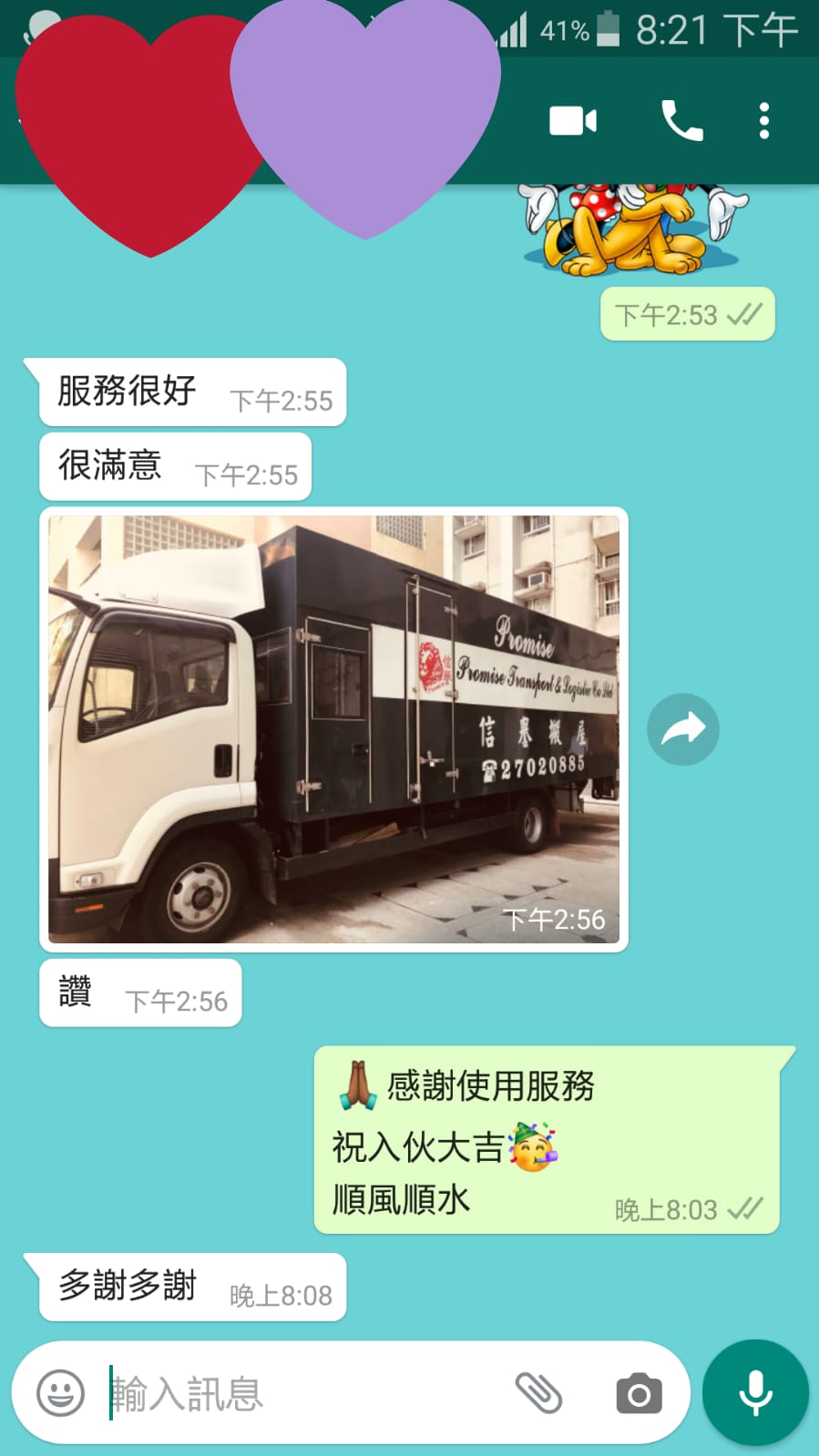Attach a file with the paperclip
The width and height of the screenshot is (819, 1456).
(x=538, y=1393)
